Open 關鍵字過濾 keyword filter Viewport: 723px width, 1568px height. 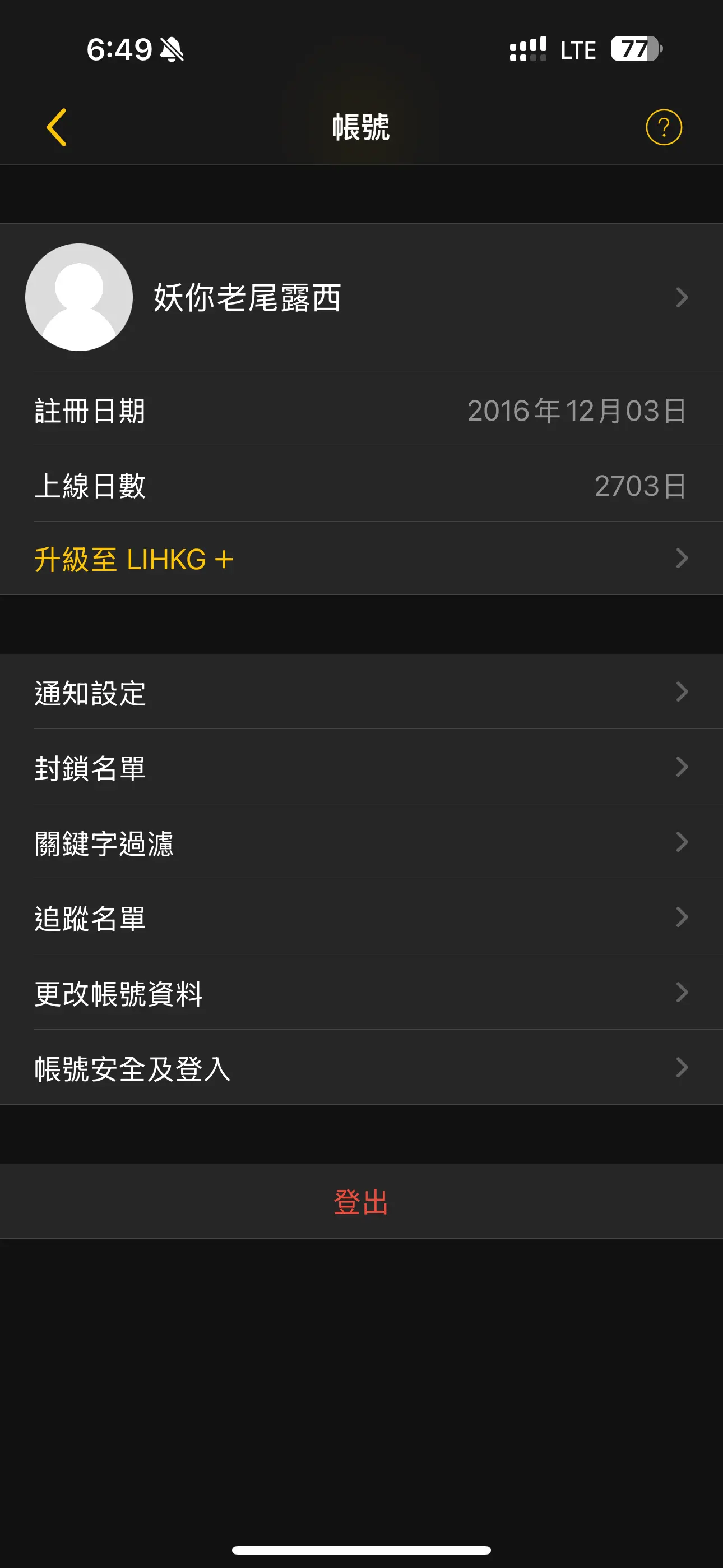point(361,842)
